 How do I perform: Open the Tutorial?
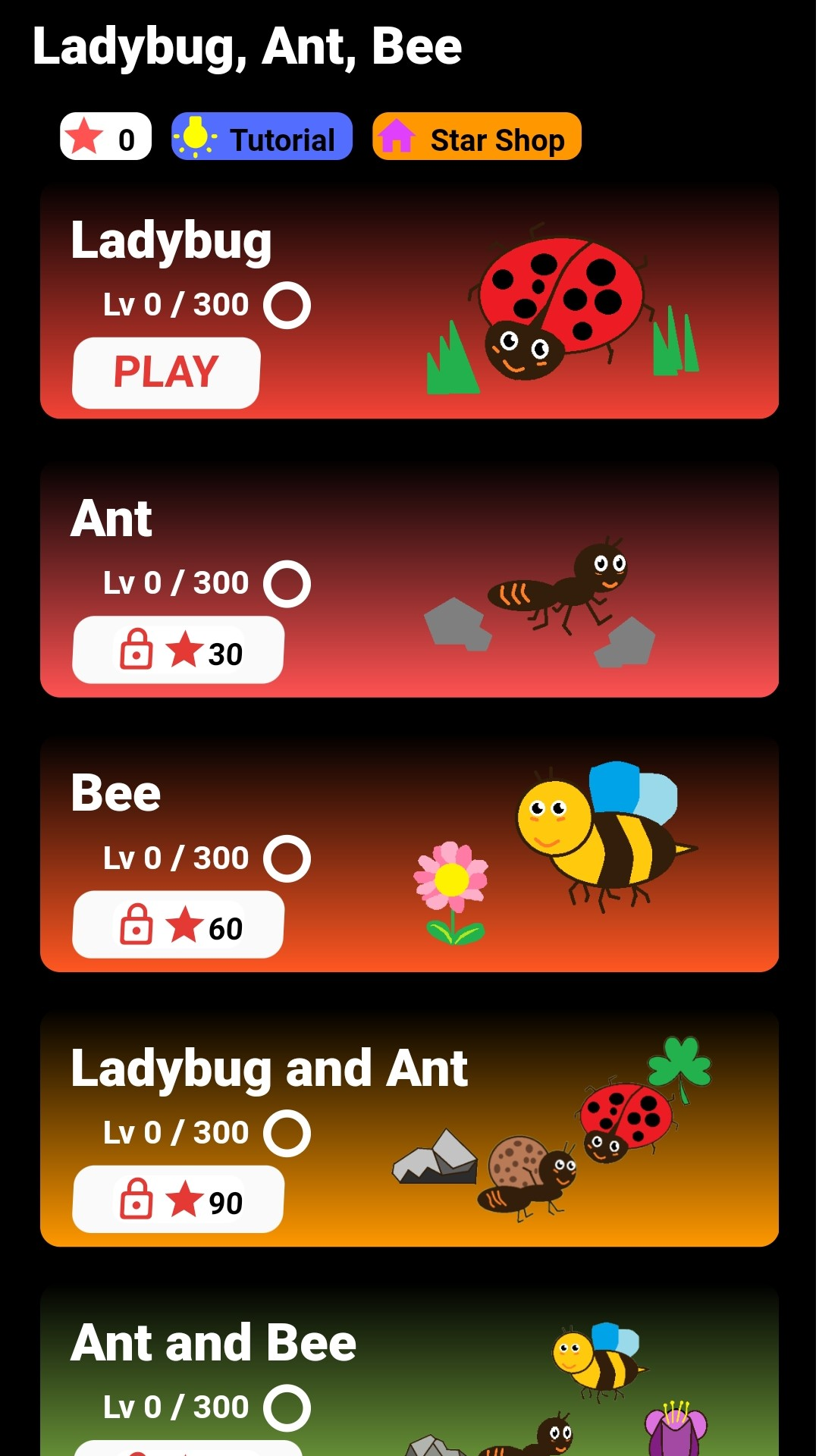(262, 137)
